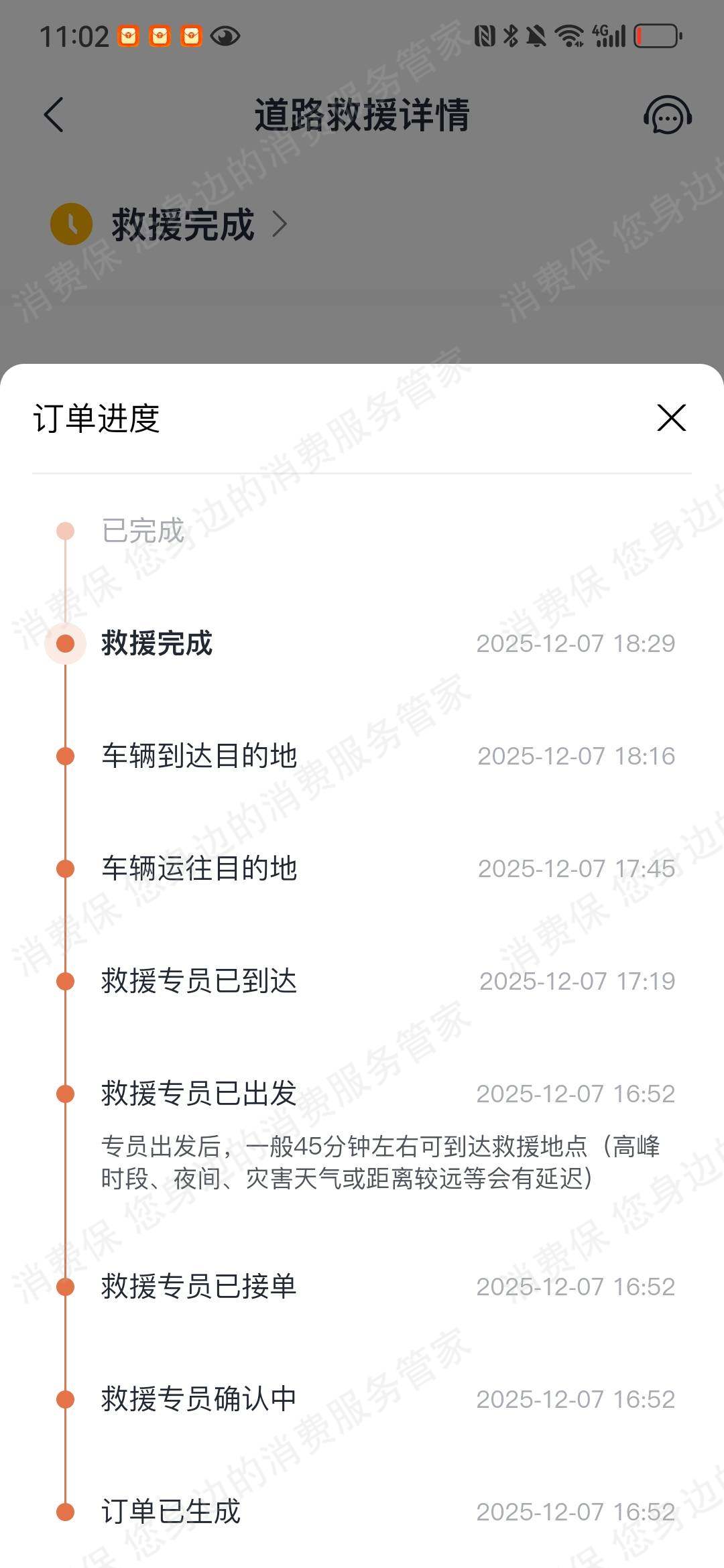
Task: Select the 救援专员已出发 entry
Action: (x=198, y=1092)
